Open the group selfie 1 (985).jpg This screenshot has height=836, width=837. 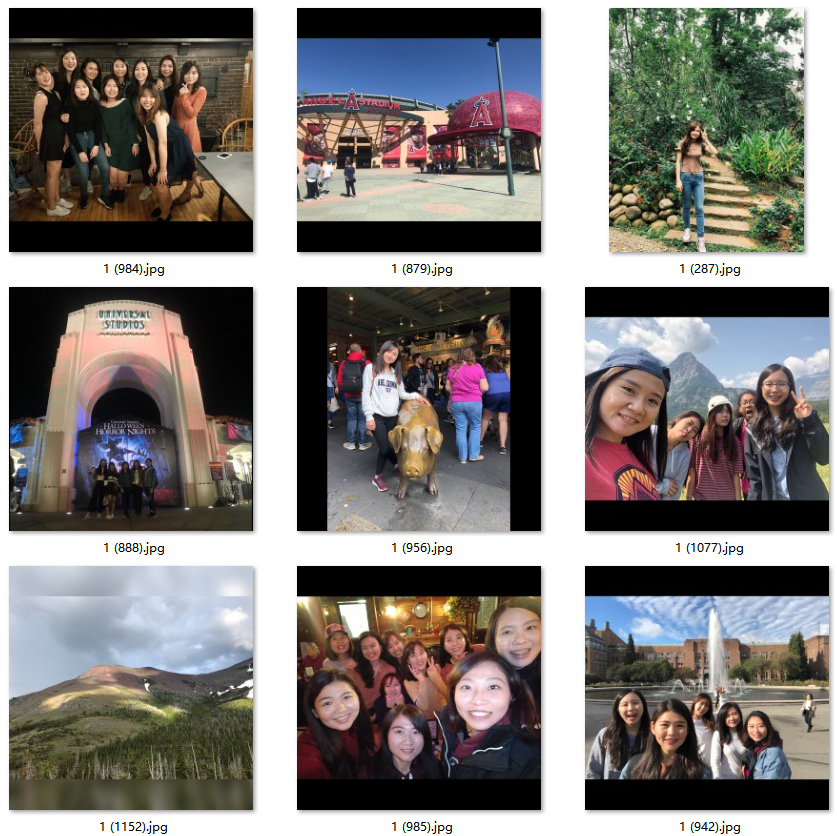point(419,688)
